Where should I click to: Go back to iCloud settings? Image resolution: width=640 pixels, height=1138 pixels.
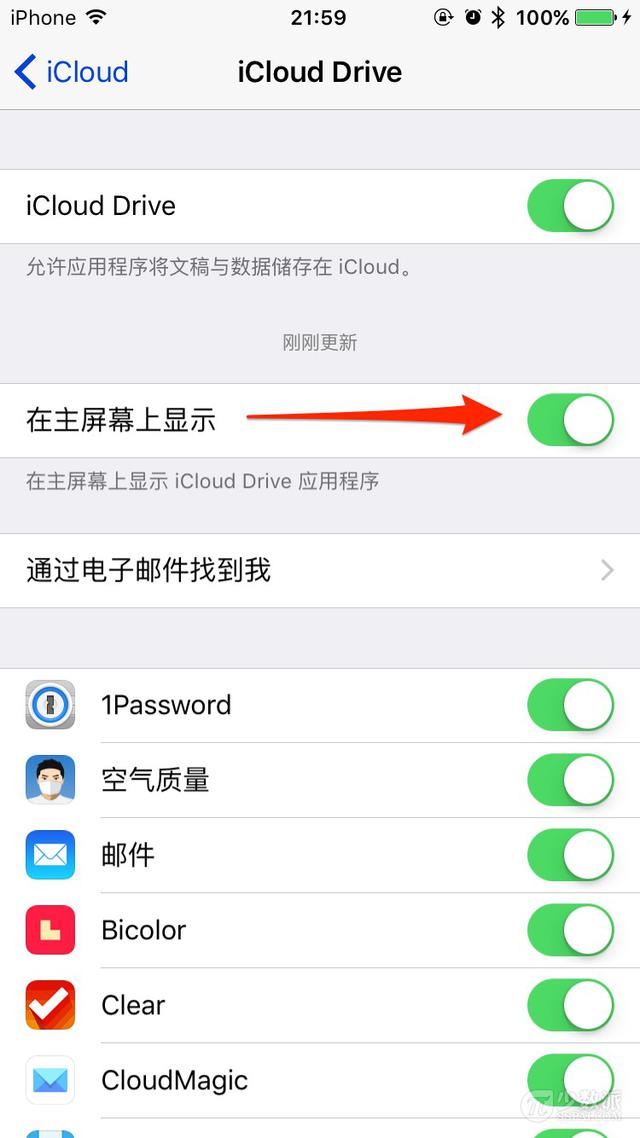[72, 72]
